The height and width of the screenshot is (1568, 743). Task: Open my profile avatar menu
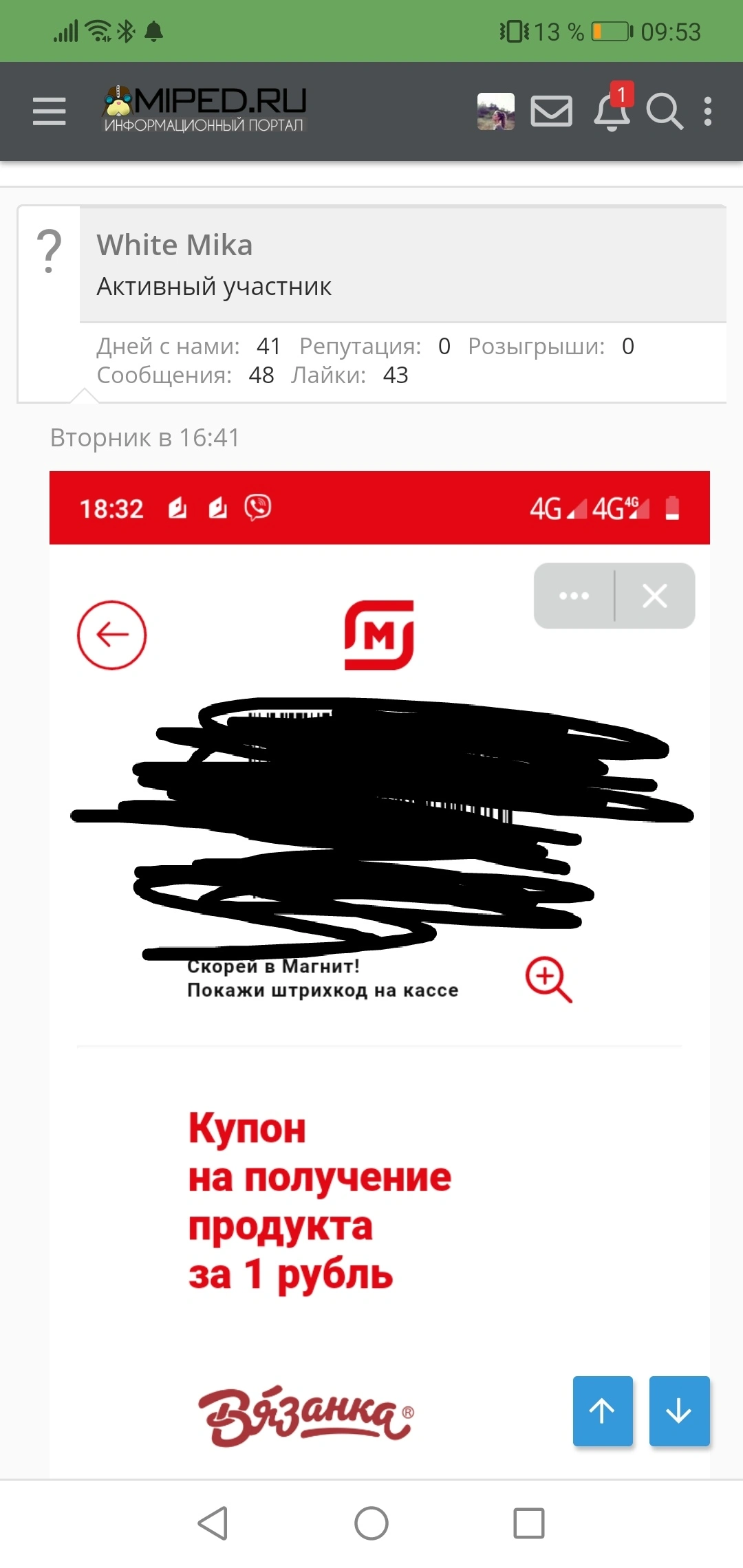496,111
